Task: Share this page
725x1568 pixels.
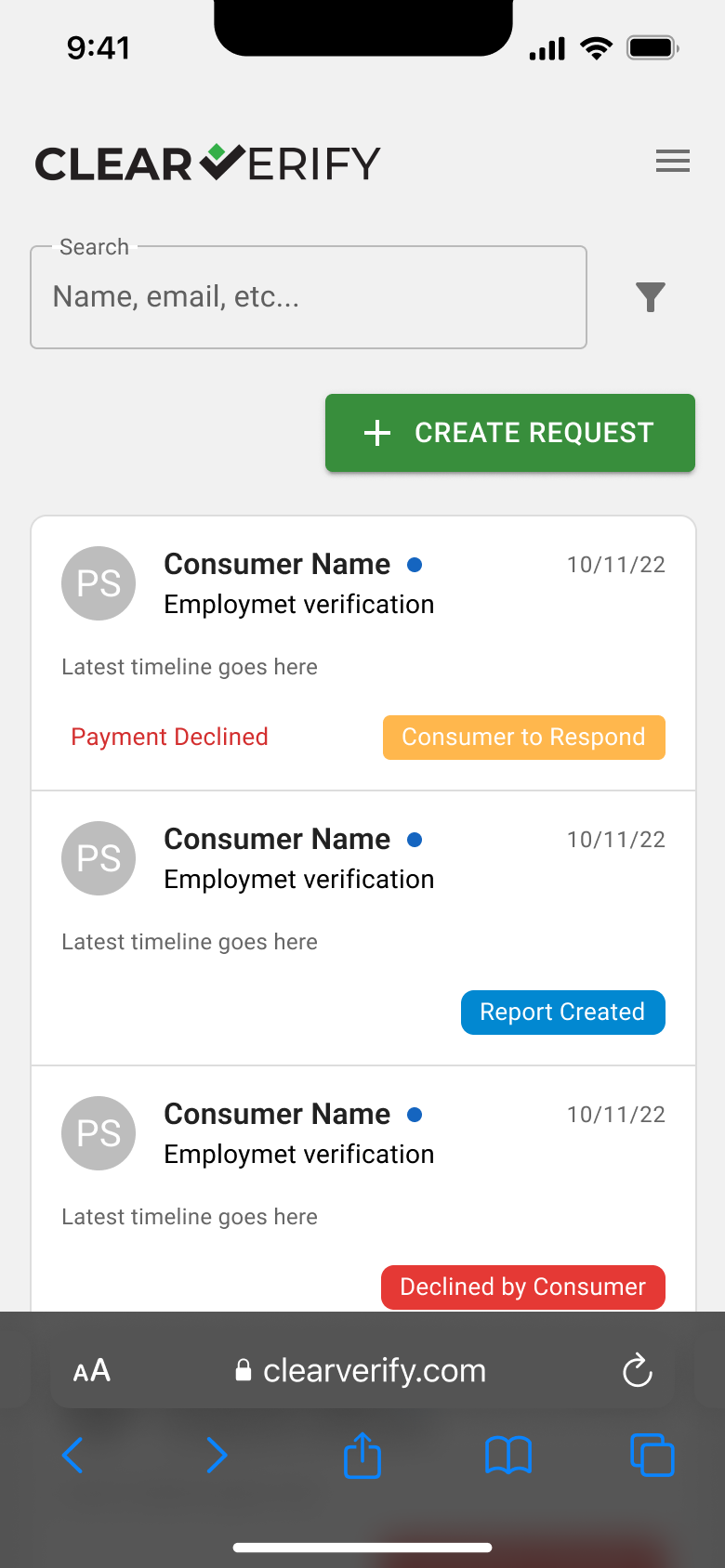Action: (x=362, y=1454)
